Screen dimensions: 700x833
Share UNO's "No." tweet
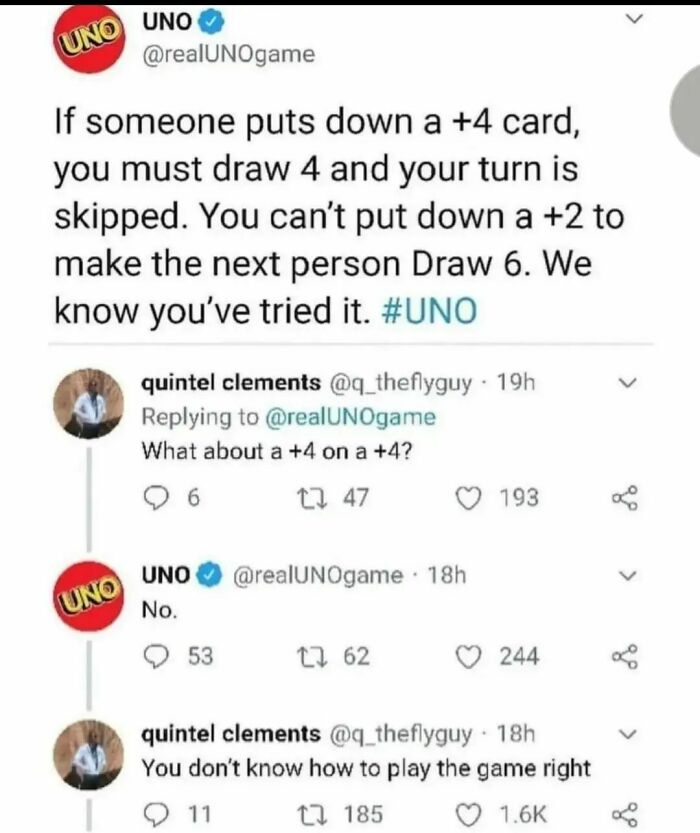point(627,657)
